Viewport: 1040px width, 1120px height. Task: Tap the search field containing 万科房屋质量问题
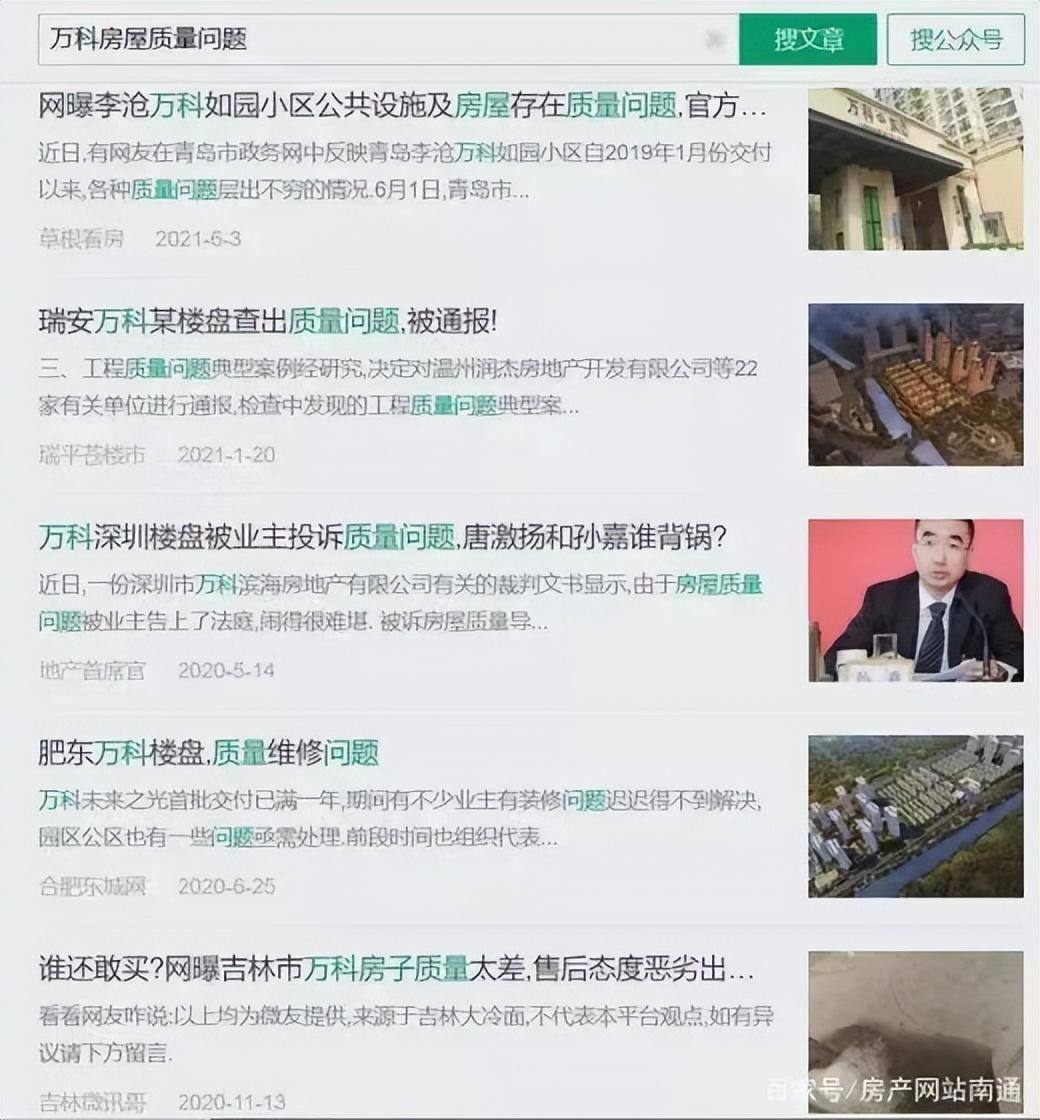(370, 40)
